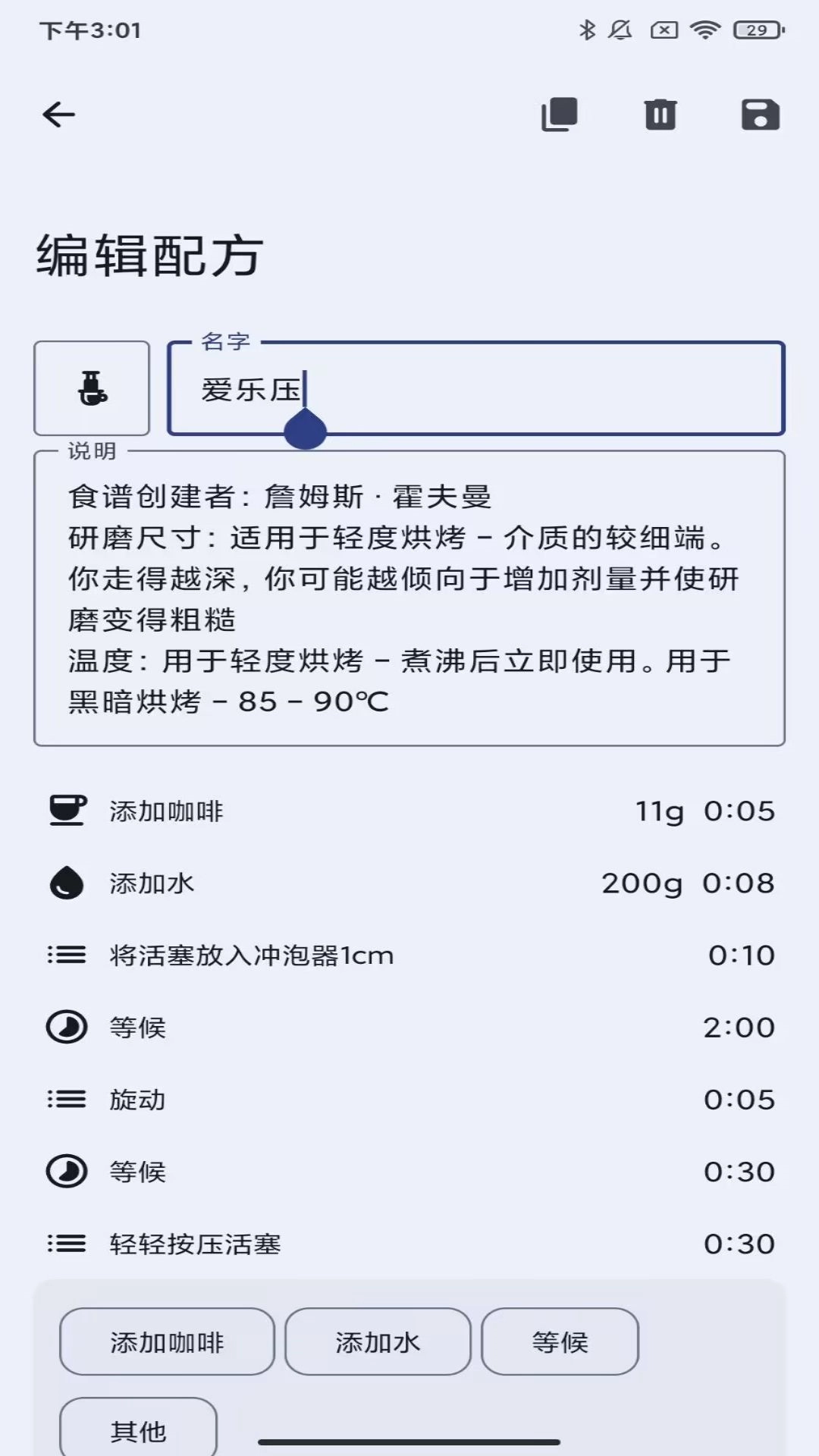Click the clock icon beside 等候 0:30 step

(x=67, y=1172)
